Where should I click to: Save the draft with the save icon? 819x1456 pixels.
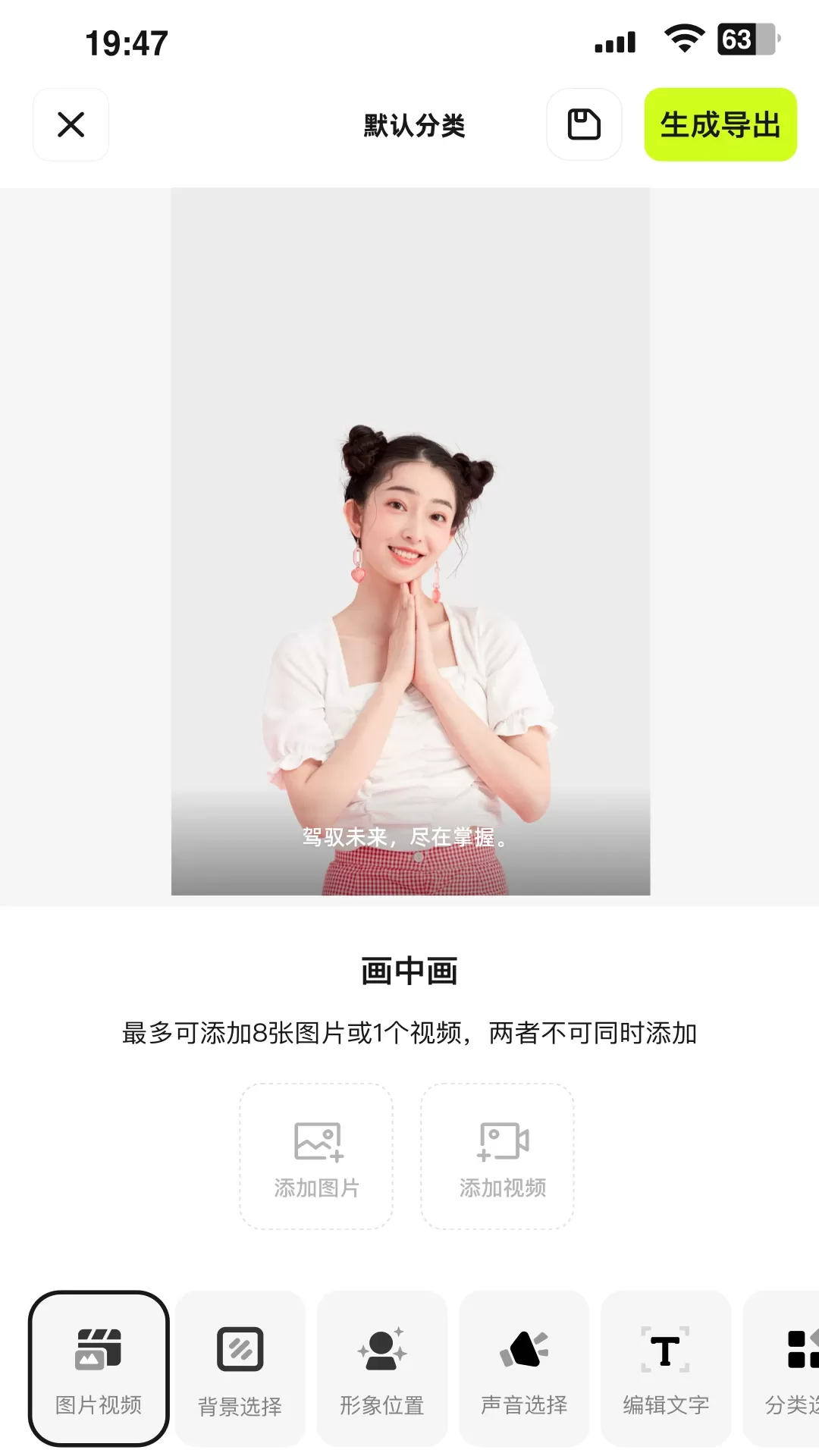tap(584, 124)
